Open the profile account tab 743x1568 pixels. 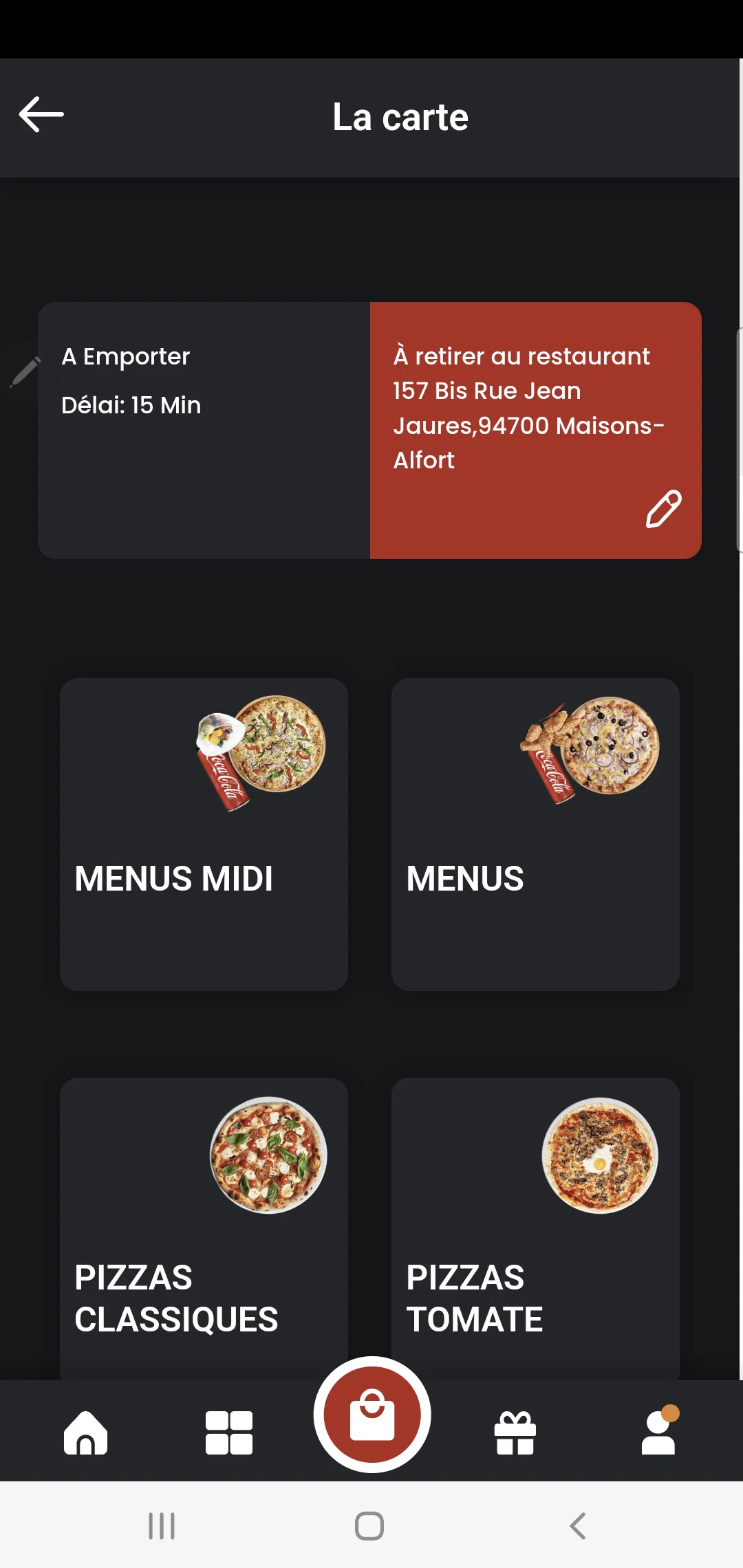coord(658,1433)
